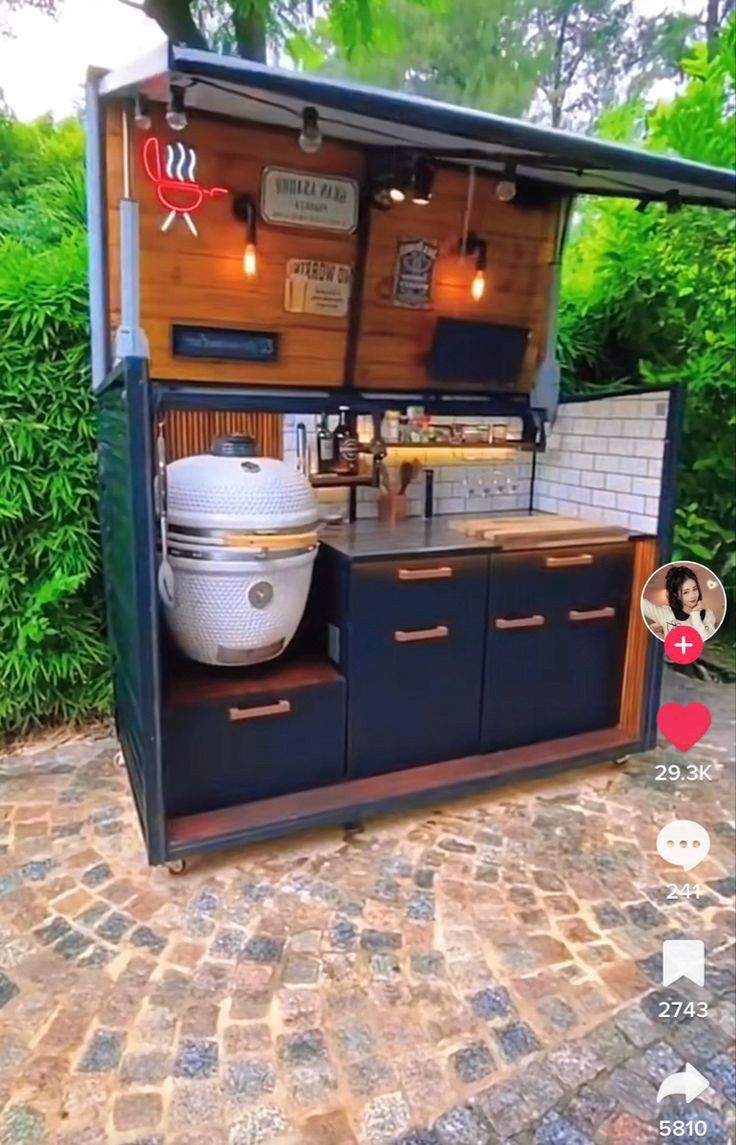This screenshot has height=1145, width=736.
Task: Follow the creator with the plus button
Action: (683, 645)
